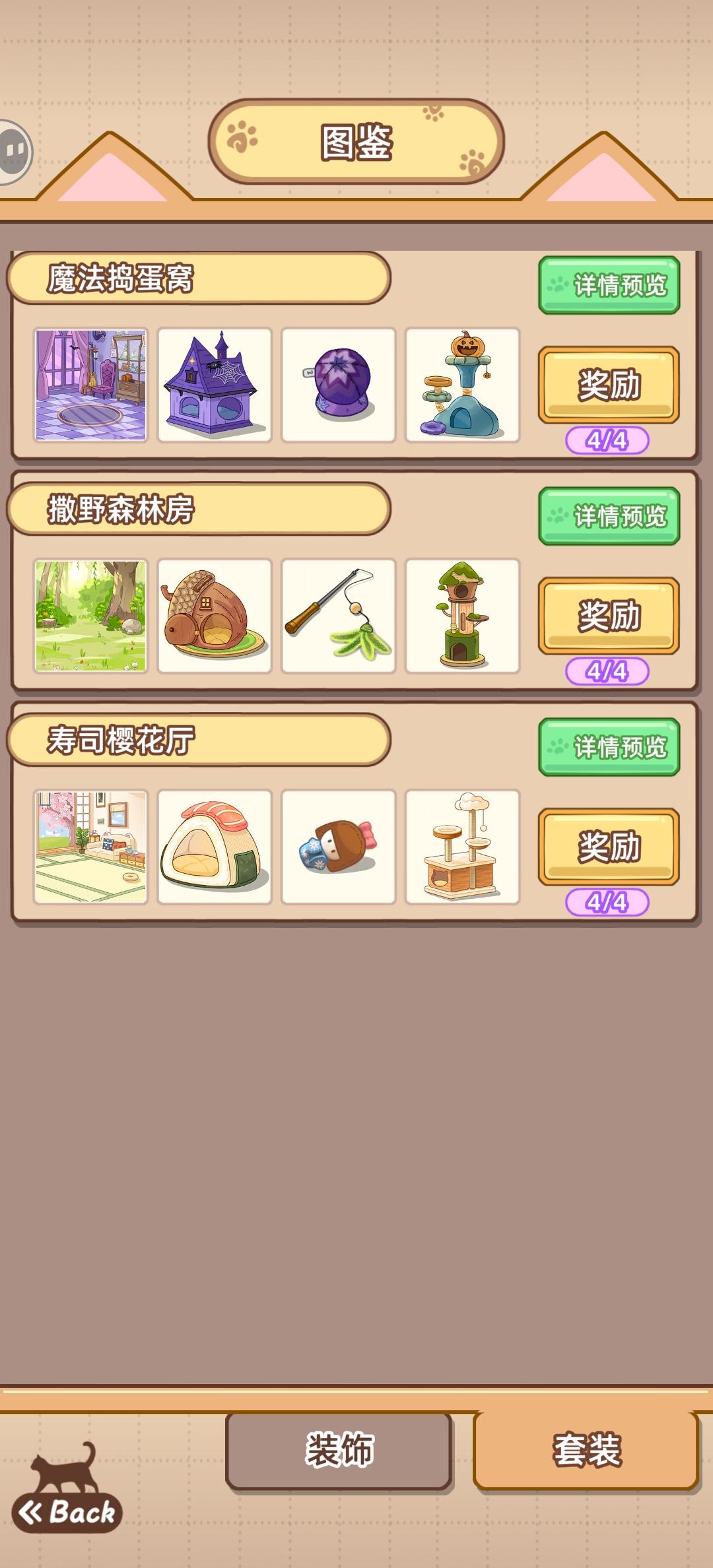Open the sushi-shaped cat bed item
This screenshot has width=713, height=1568.
215,847
